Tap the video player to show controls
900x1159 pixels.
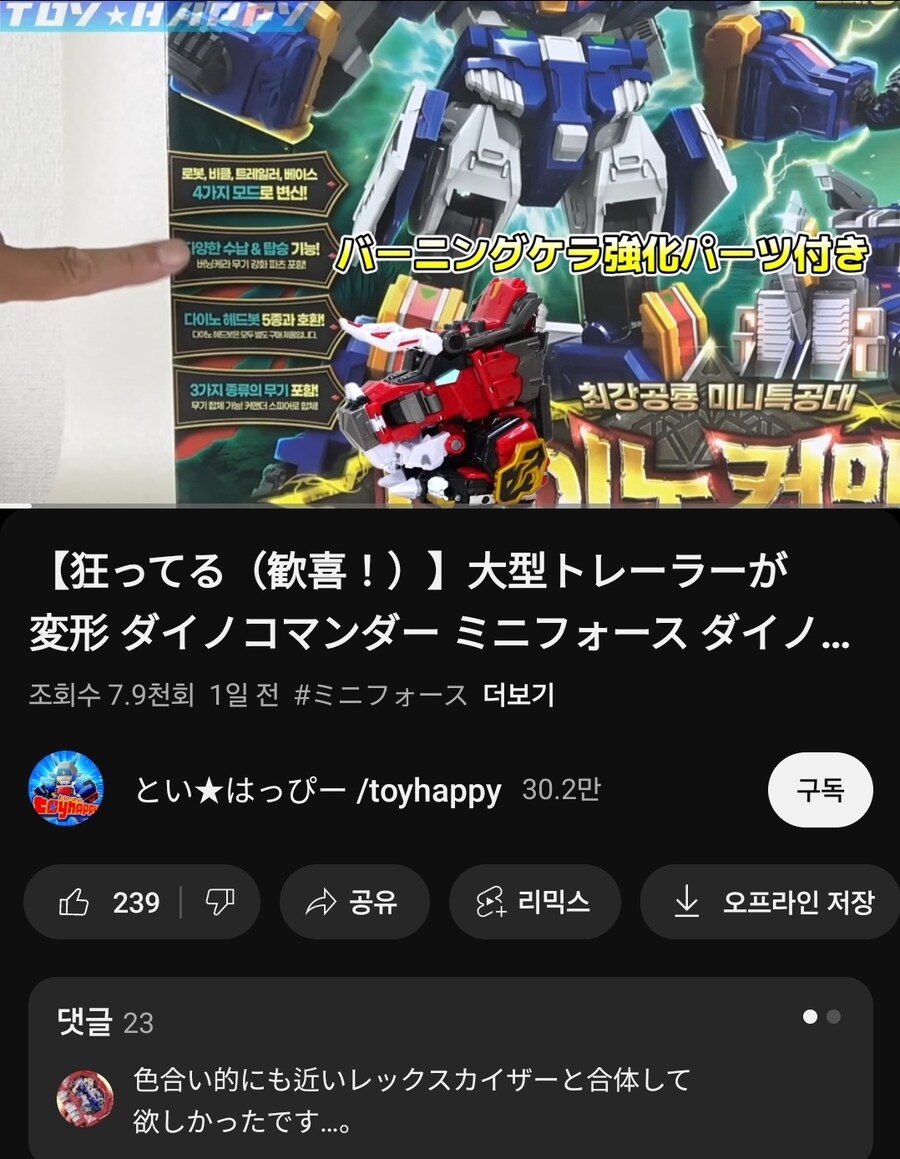tap(450, 250)
